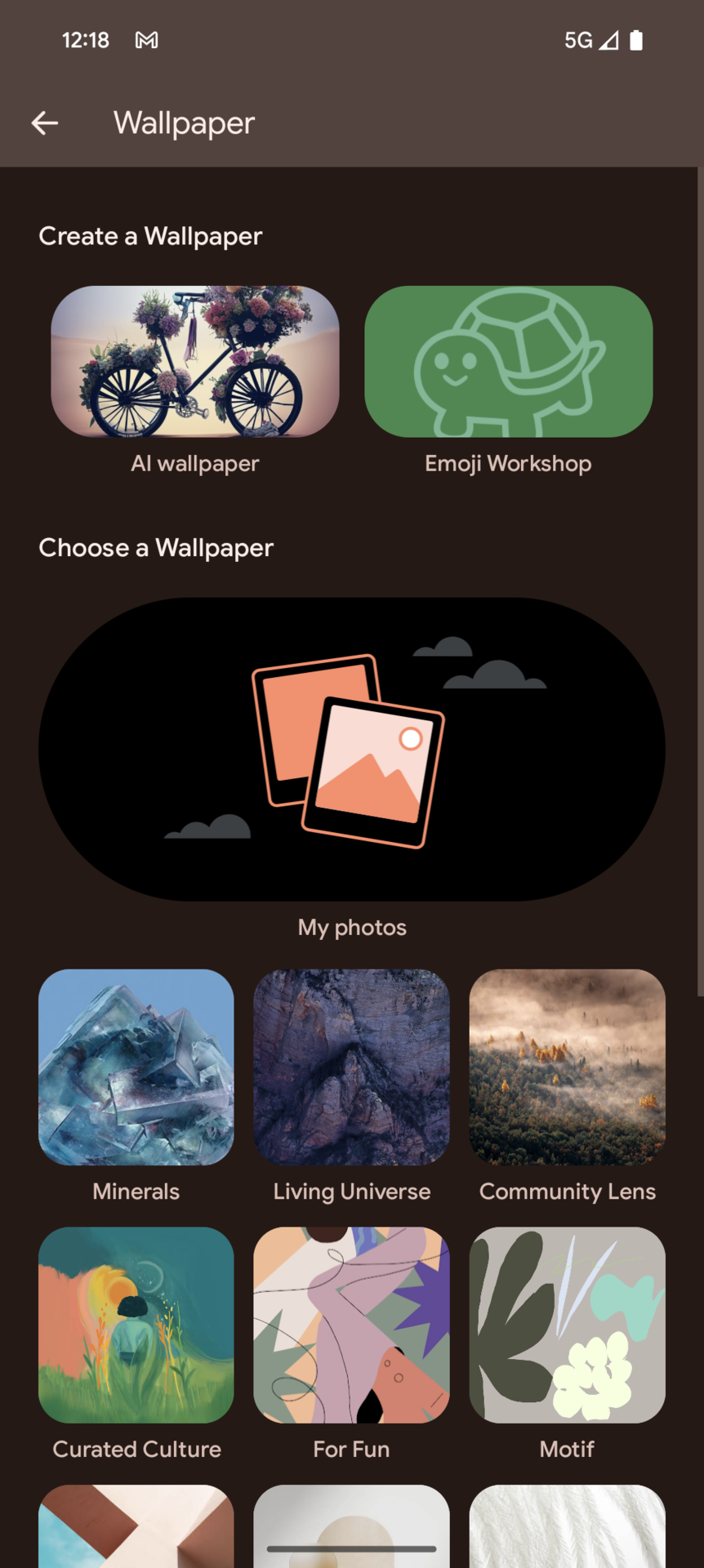Open the AI wallpaper creator
The width and height of the screenshot is (704, 1568).
[x=194, y=362]
